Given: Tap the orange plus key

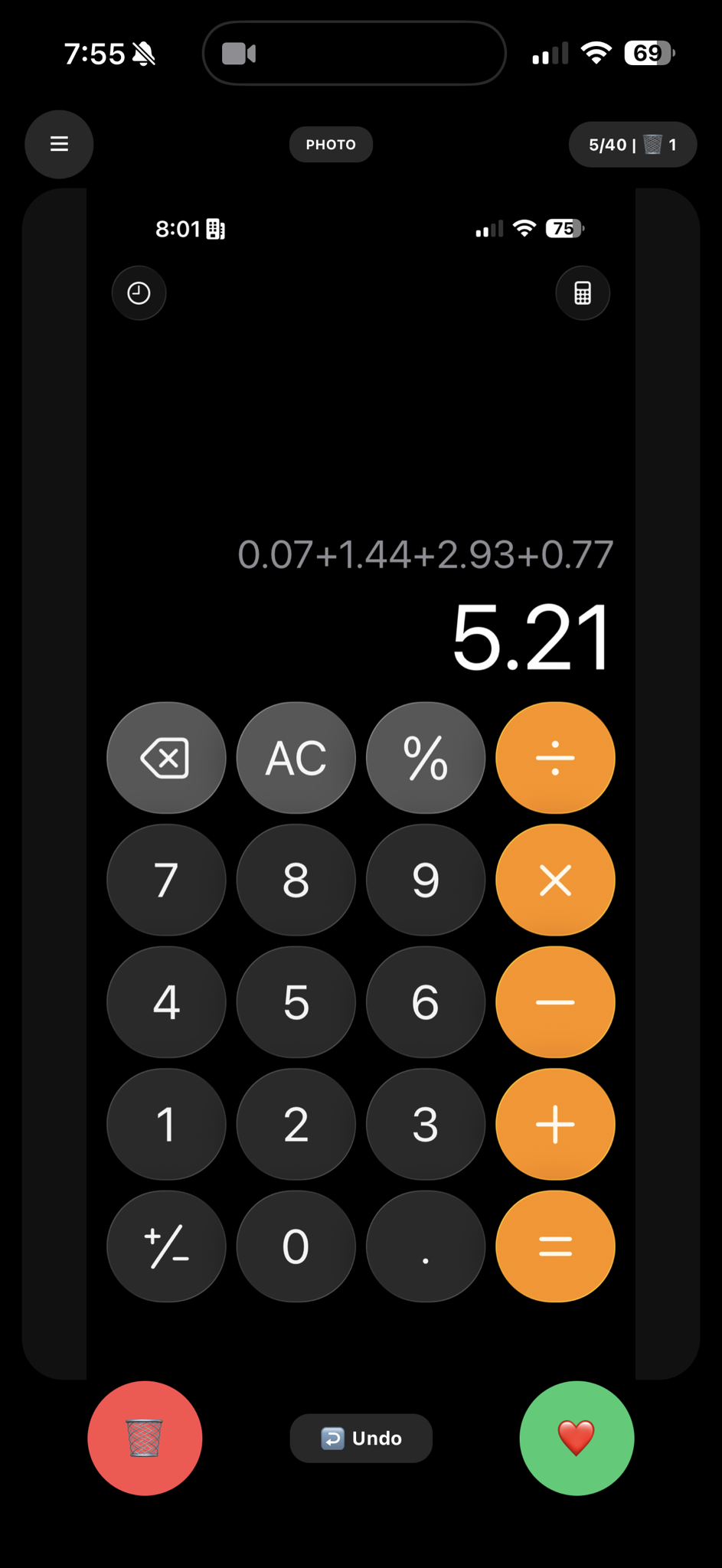Looking at the screenshot, I should click(554, 1124).
